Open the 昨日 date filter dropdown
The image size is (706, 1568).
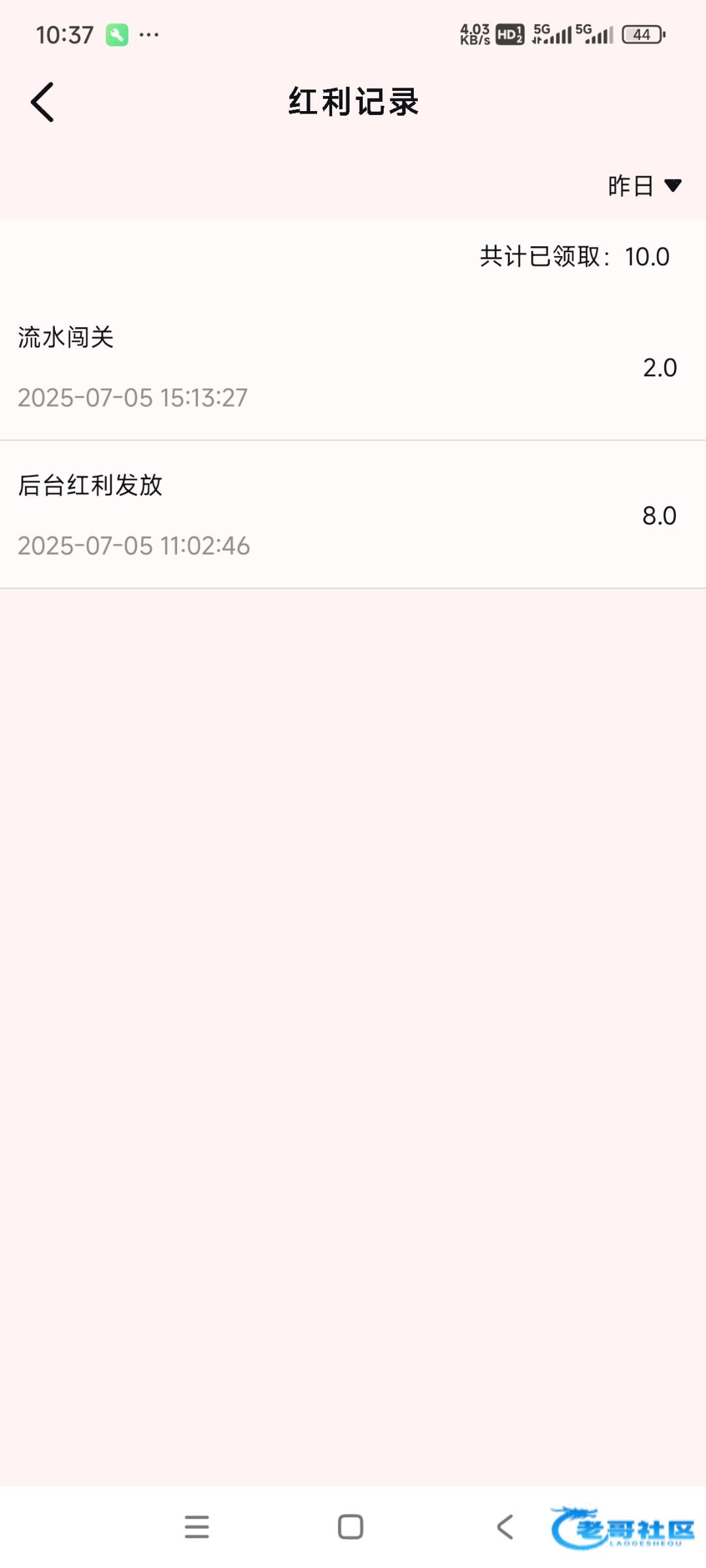point(644,186)
